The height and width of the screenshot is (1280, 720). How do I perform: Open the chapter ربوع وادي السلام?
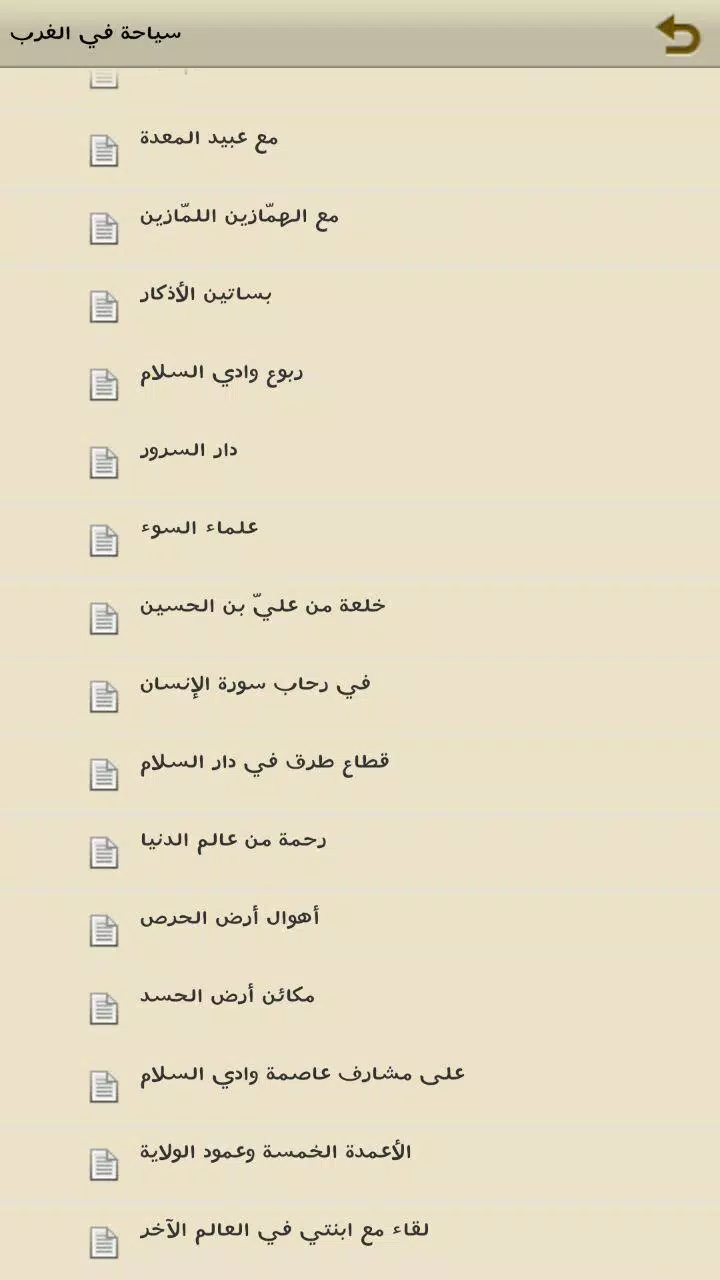coord(360,383)
